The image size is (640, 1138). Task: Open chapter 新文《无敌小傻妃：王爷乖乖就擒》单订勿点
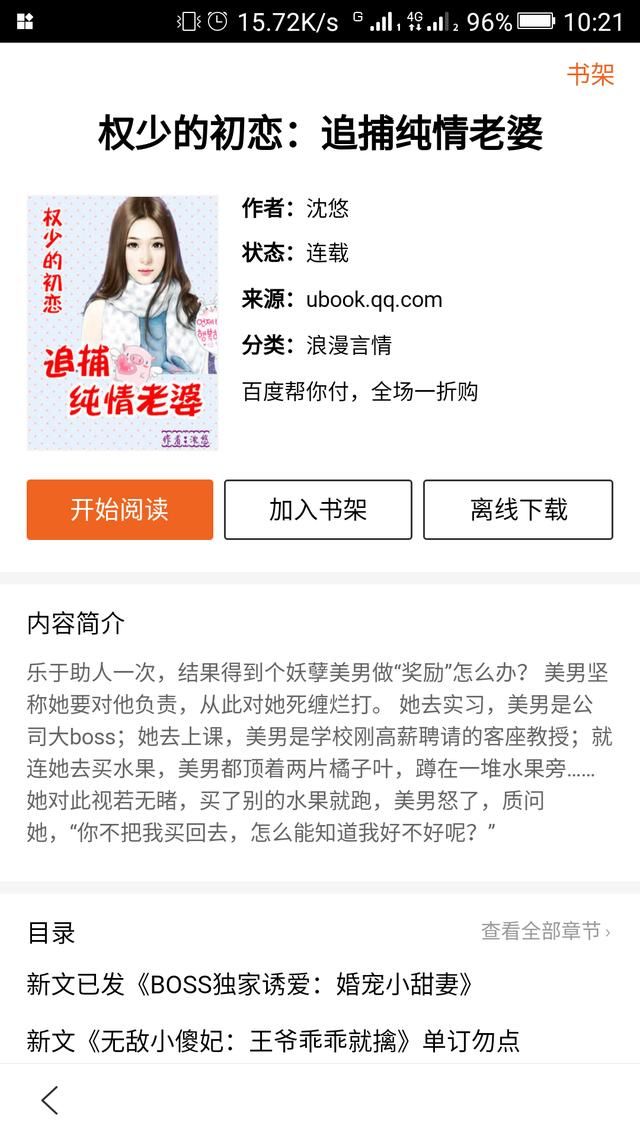point(273,1040)
